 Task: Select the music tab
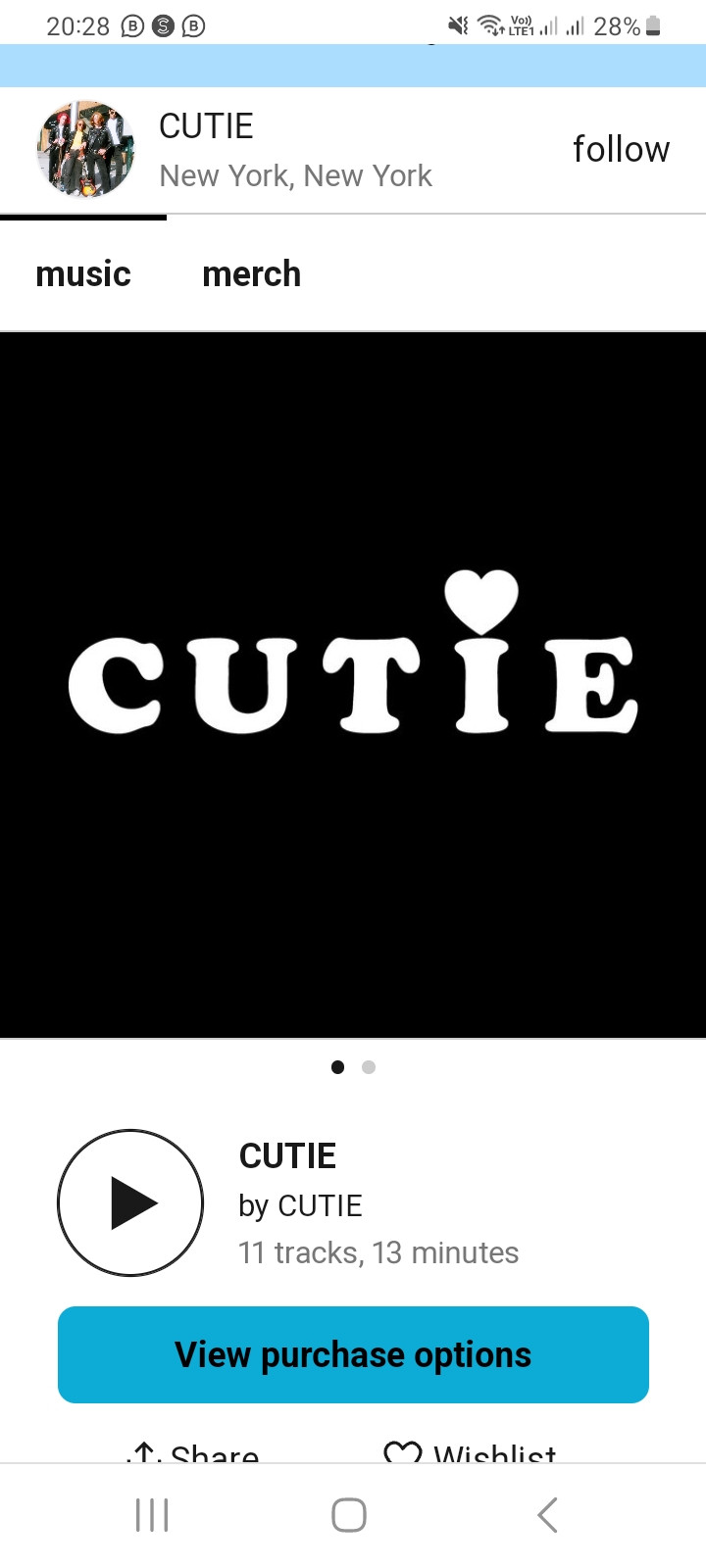(x=83, y=274)
